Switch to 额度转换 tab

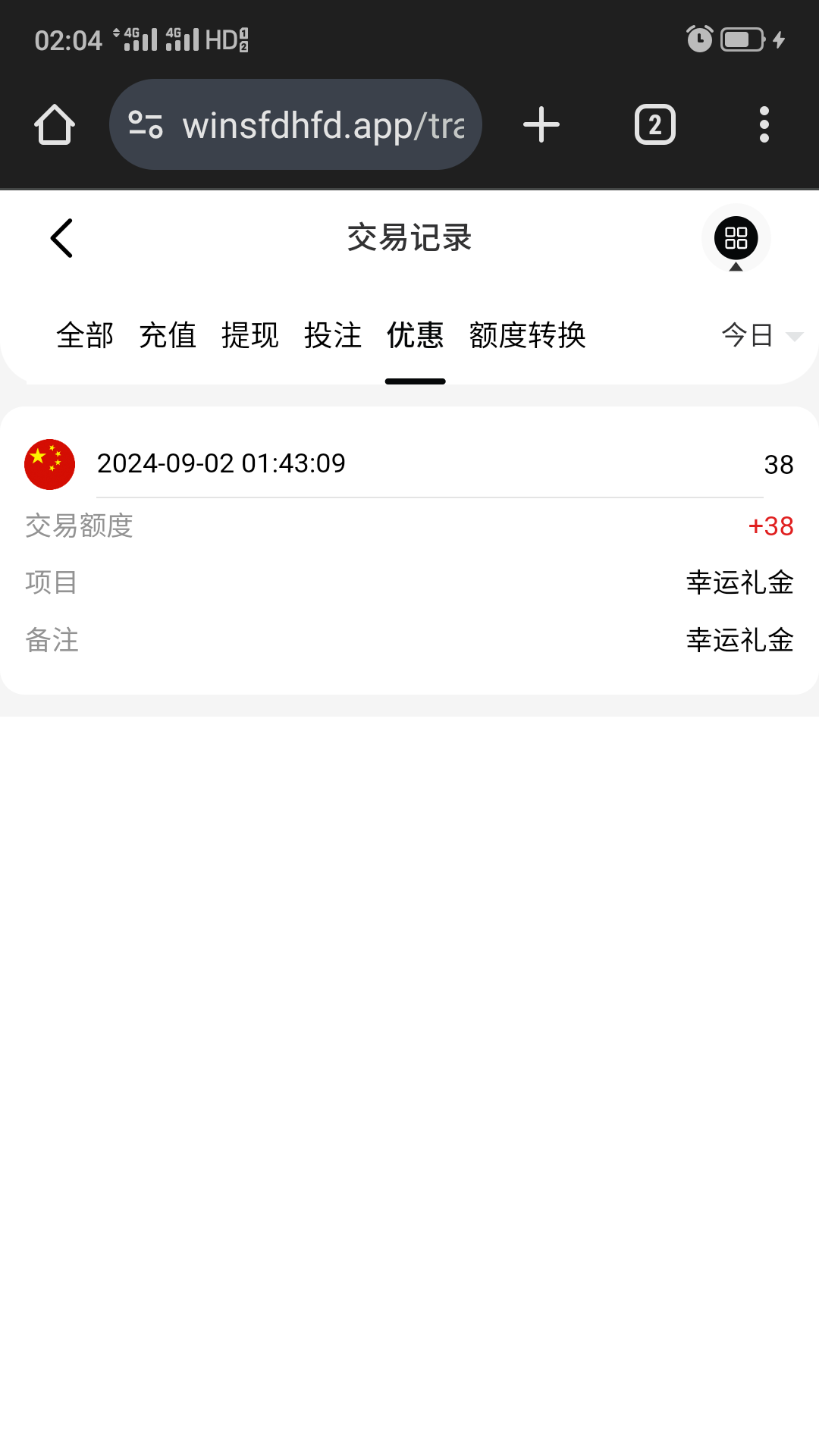click(x=528, y=335)
